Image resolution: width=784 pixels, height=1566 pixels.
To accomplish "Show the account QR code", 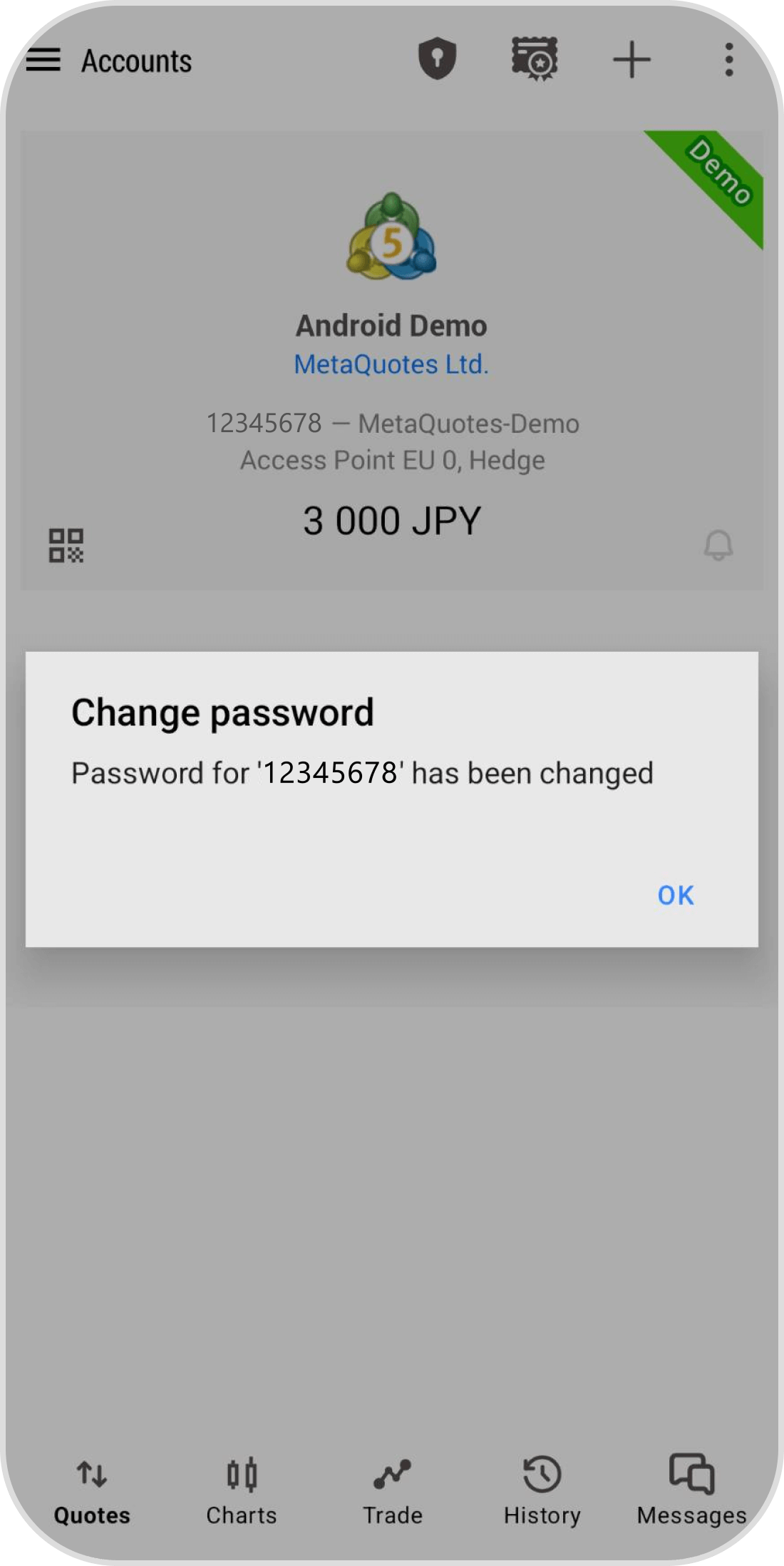I will (x=66, y=546).
